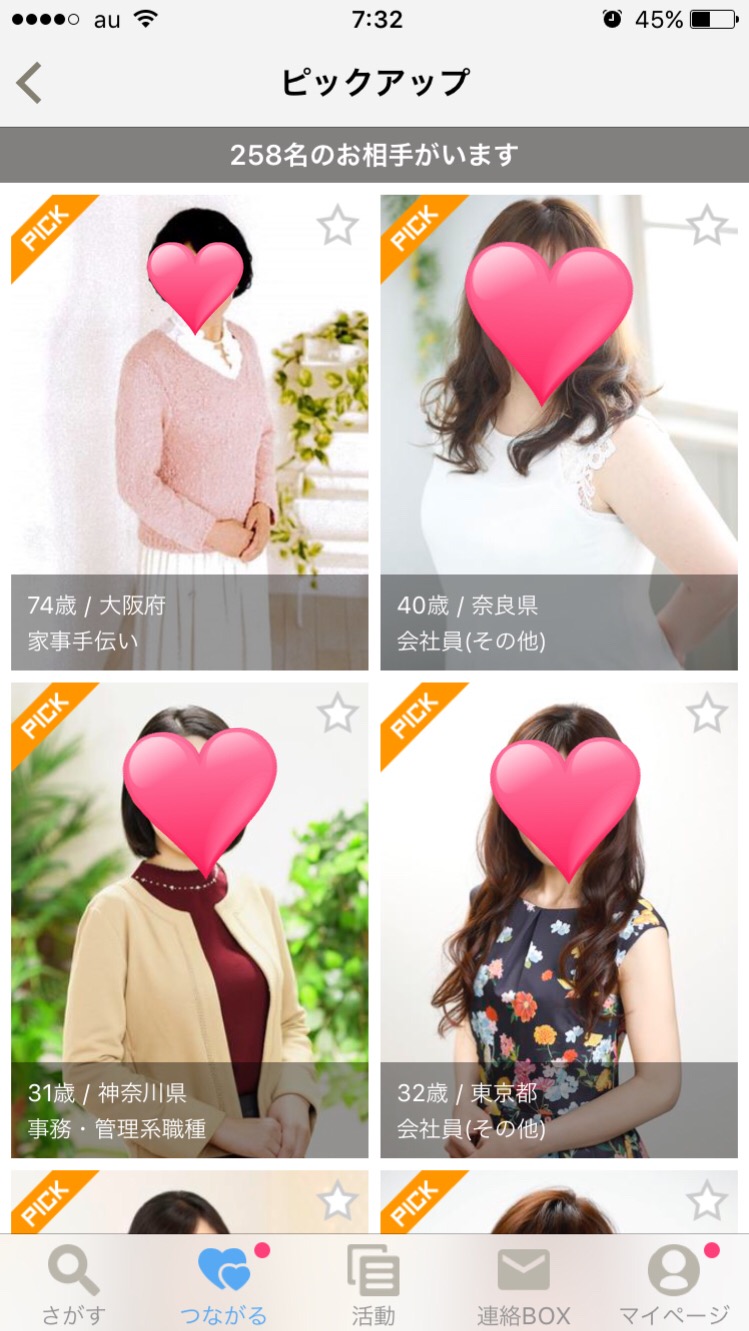The width and height of the screenshot is (749, 1331).
Task: Favorite the 74歳 大阪府 profile with star
Action: coord(337,225)
